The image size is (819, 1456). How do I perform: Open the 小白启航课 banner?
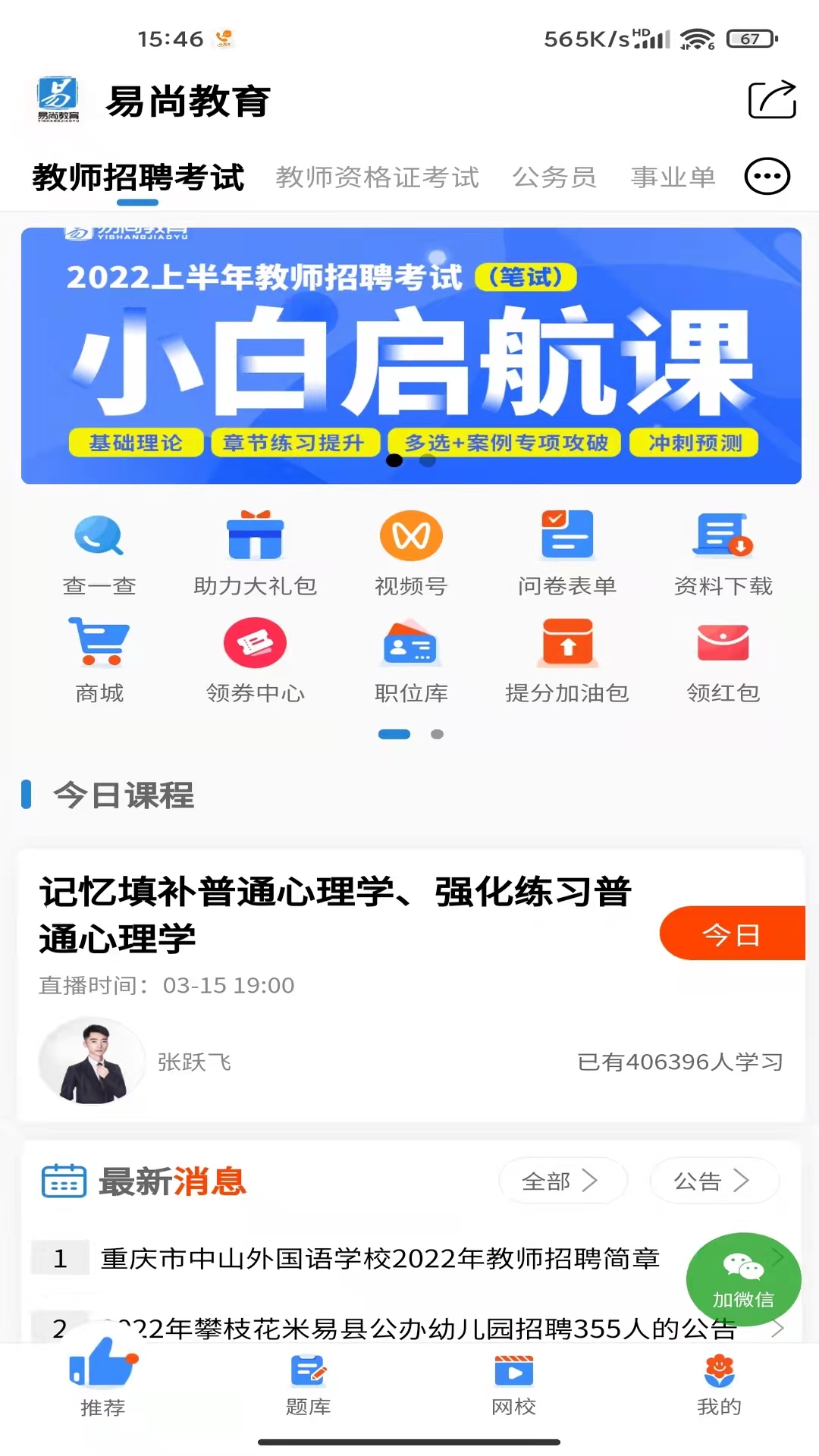click(x=411, y=356)
